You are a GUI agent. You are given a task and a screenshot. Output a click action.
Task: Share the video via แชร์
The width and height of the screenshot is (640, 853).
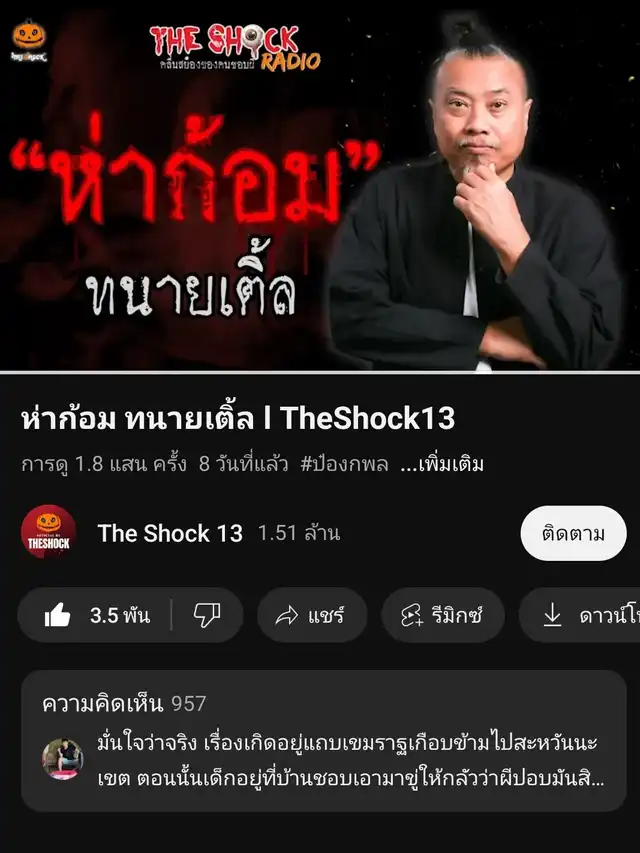[312, 615]
